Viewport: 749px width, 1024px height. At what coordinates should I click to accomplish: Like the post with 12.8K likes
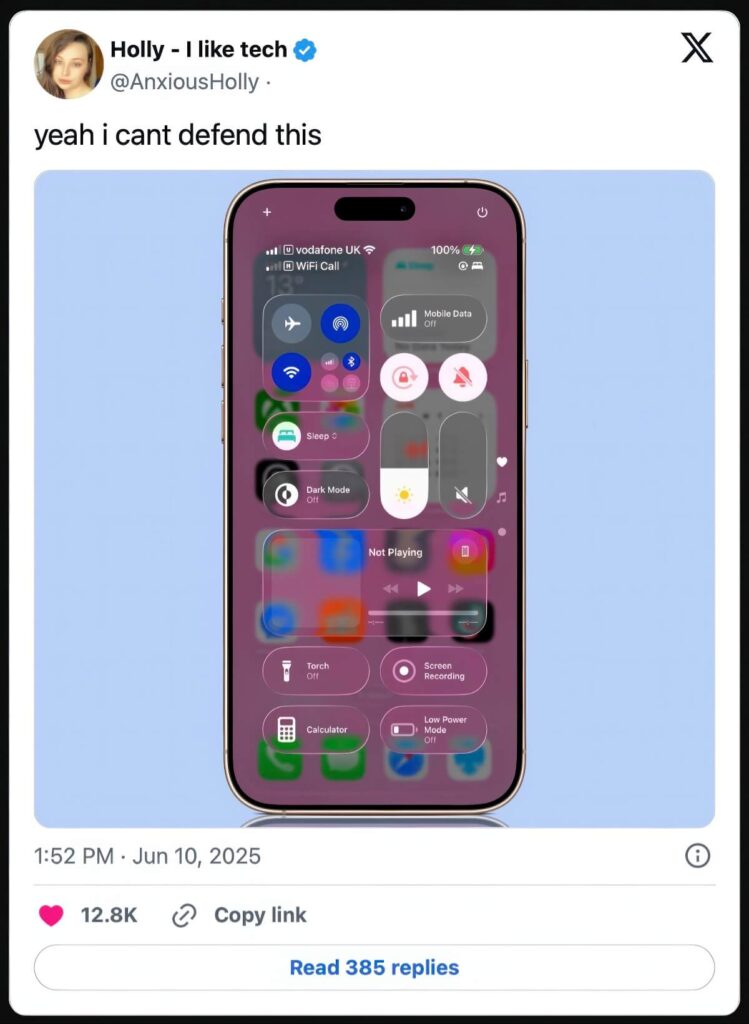[52, 915]
